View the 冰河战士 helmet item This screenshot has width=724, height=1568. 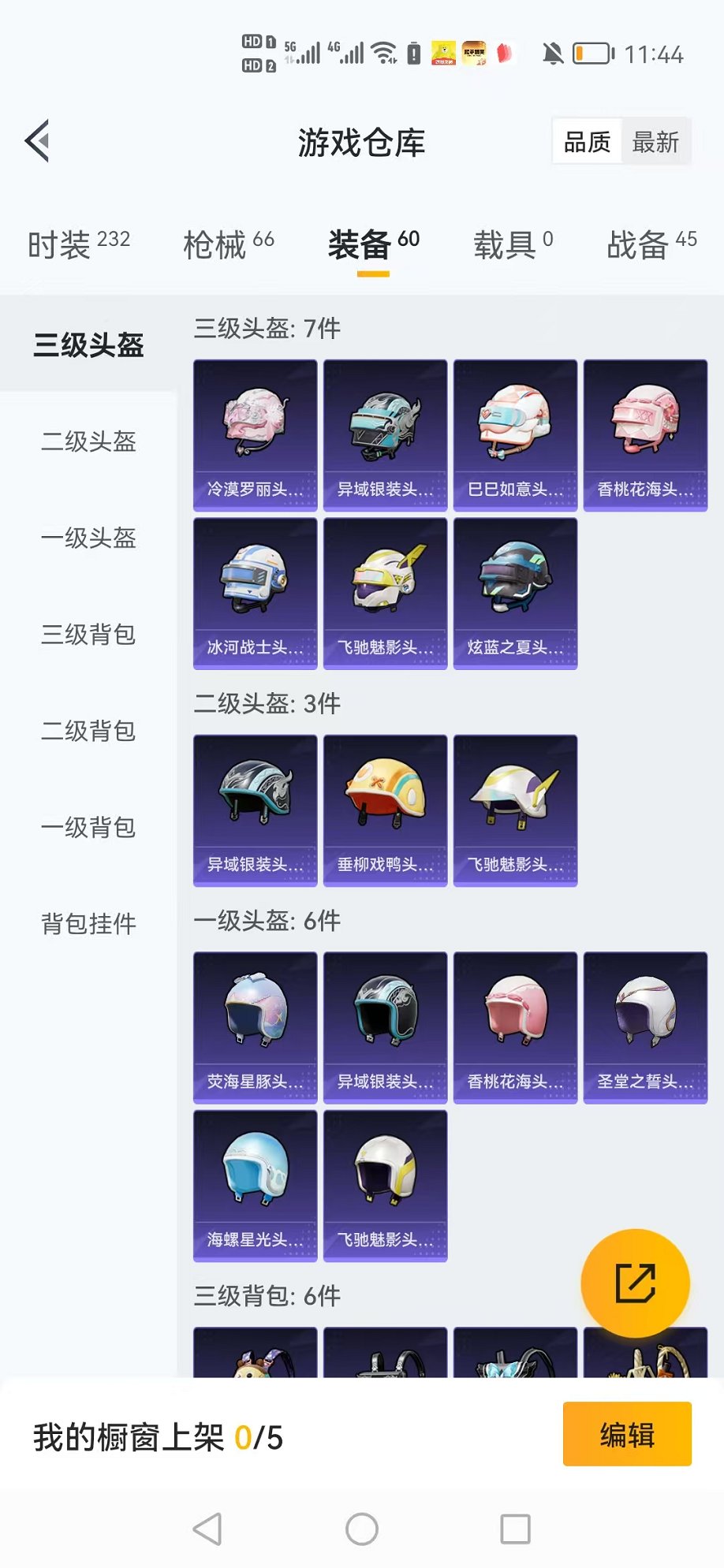click(255, 593)
